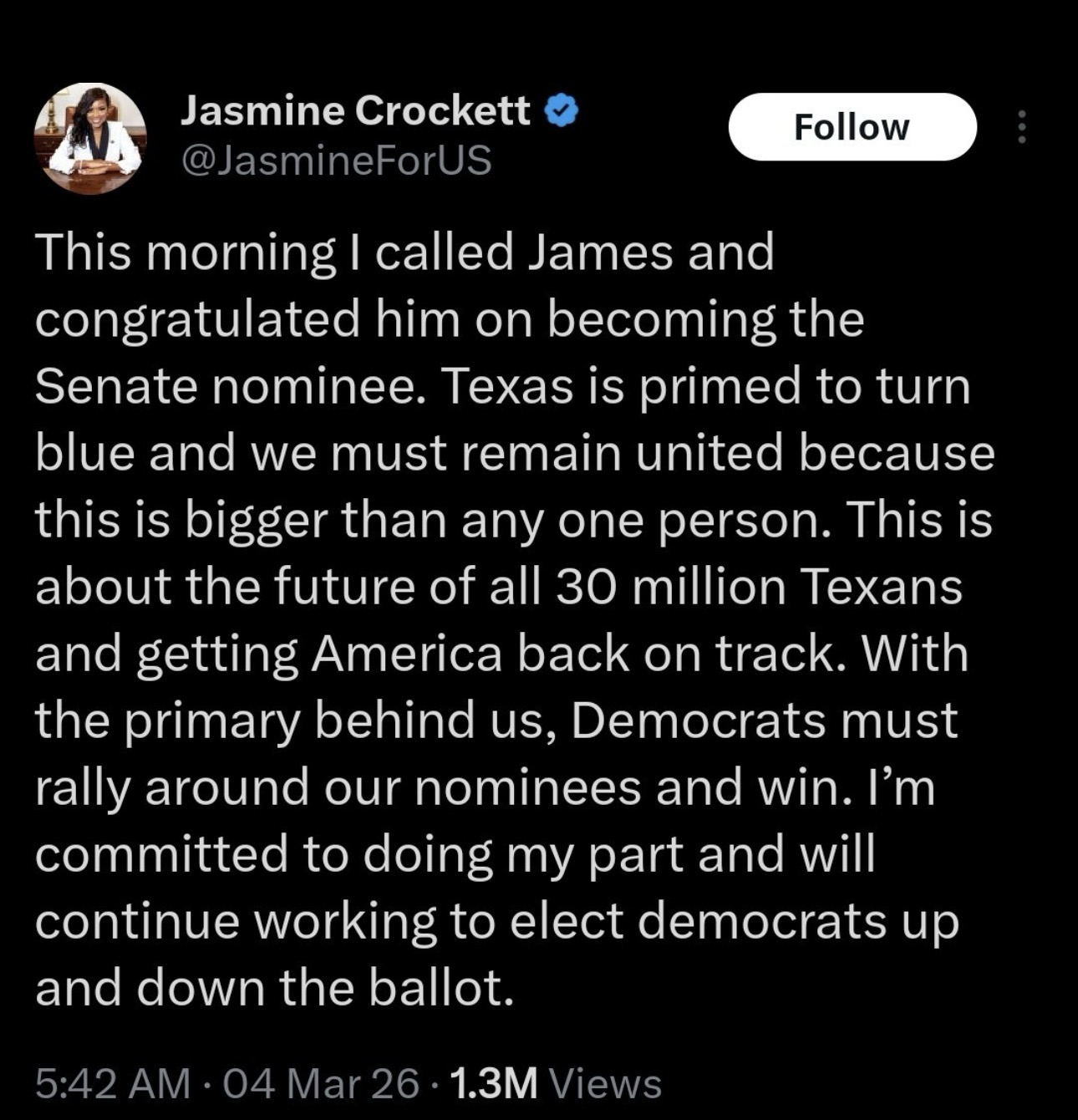View the 1.3M views details

555,1083
